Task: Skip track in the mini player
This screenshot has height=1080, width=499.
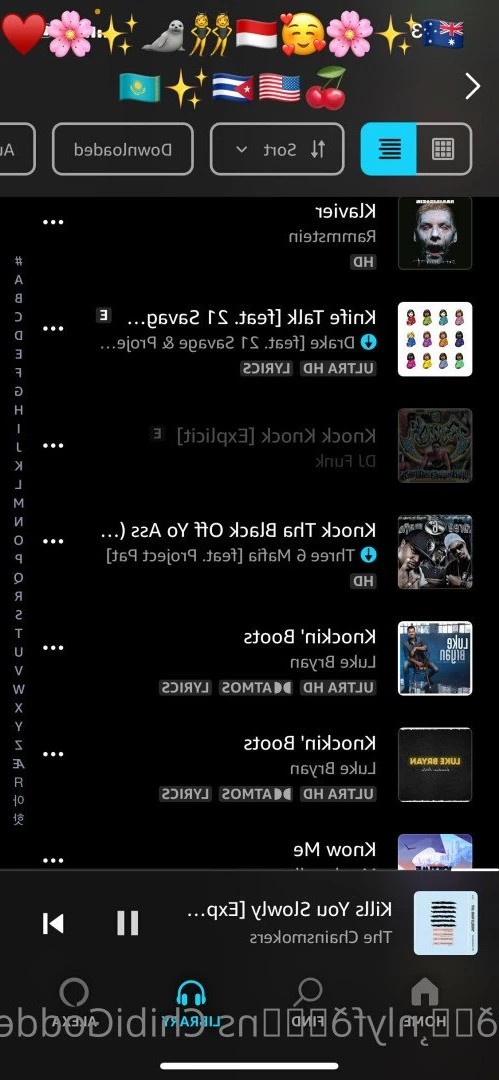Action: (x=53, y=923)
